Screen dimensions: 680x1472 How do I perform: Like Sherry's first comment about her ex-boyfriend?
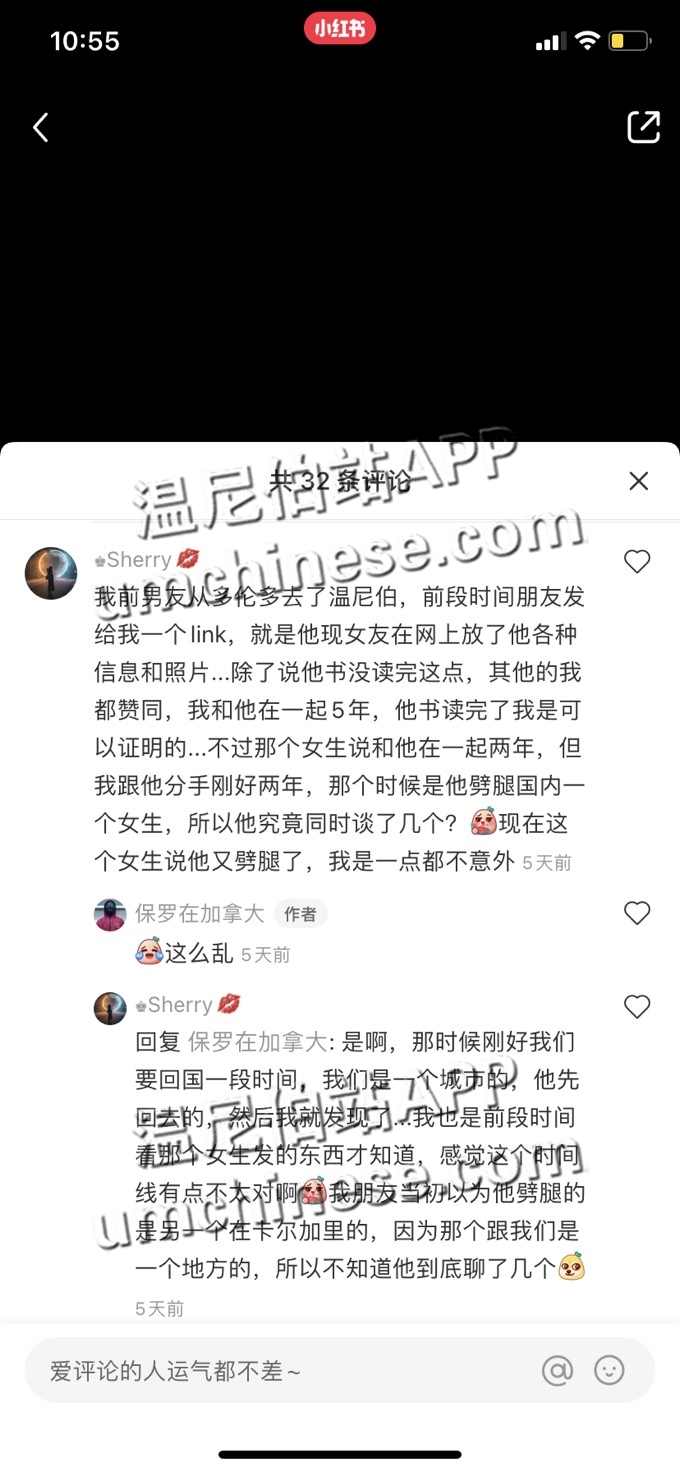pyautogui.click(x=637, y=562)
